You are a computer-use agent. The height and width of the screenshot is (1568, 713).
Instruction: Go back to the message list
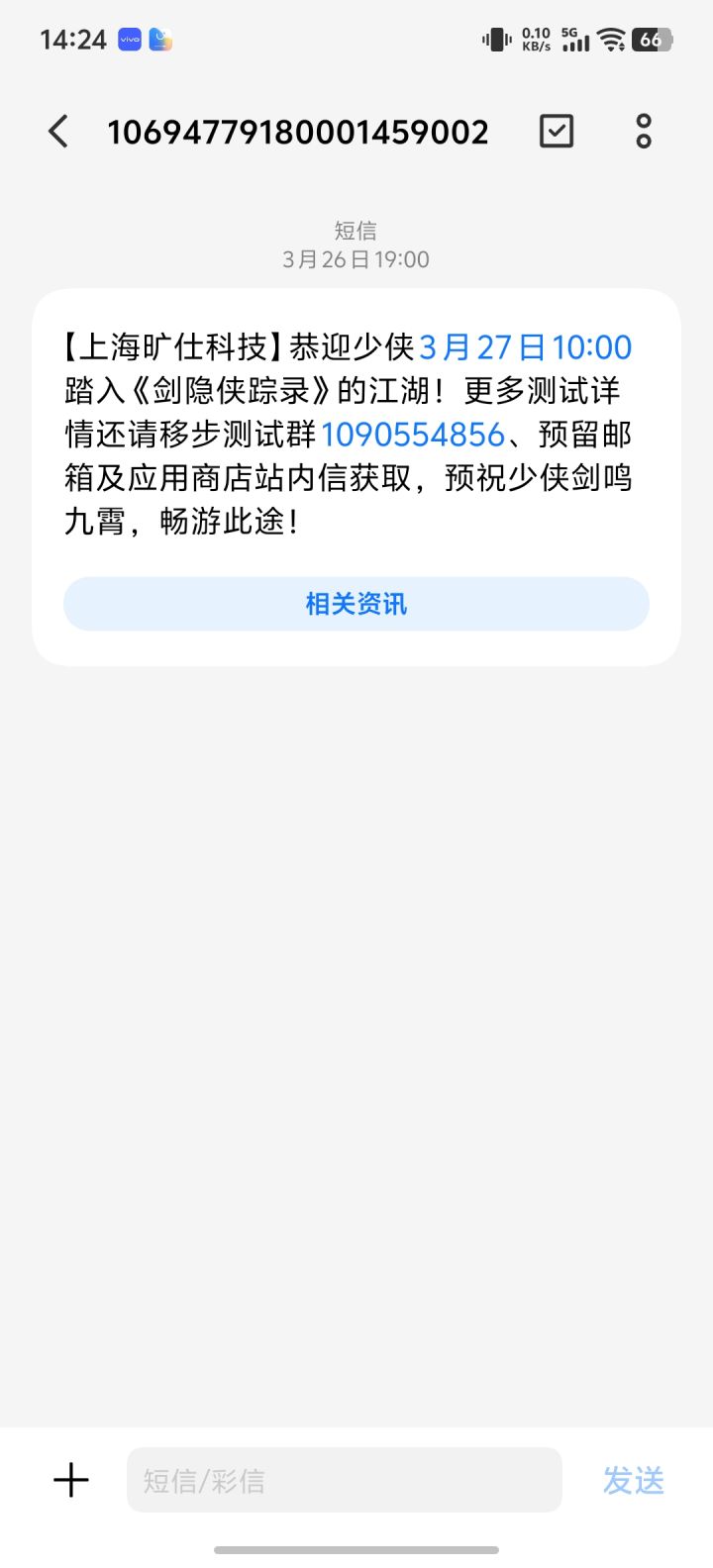pyautogui.click(x=58, y=132)
